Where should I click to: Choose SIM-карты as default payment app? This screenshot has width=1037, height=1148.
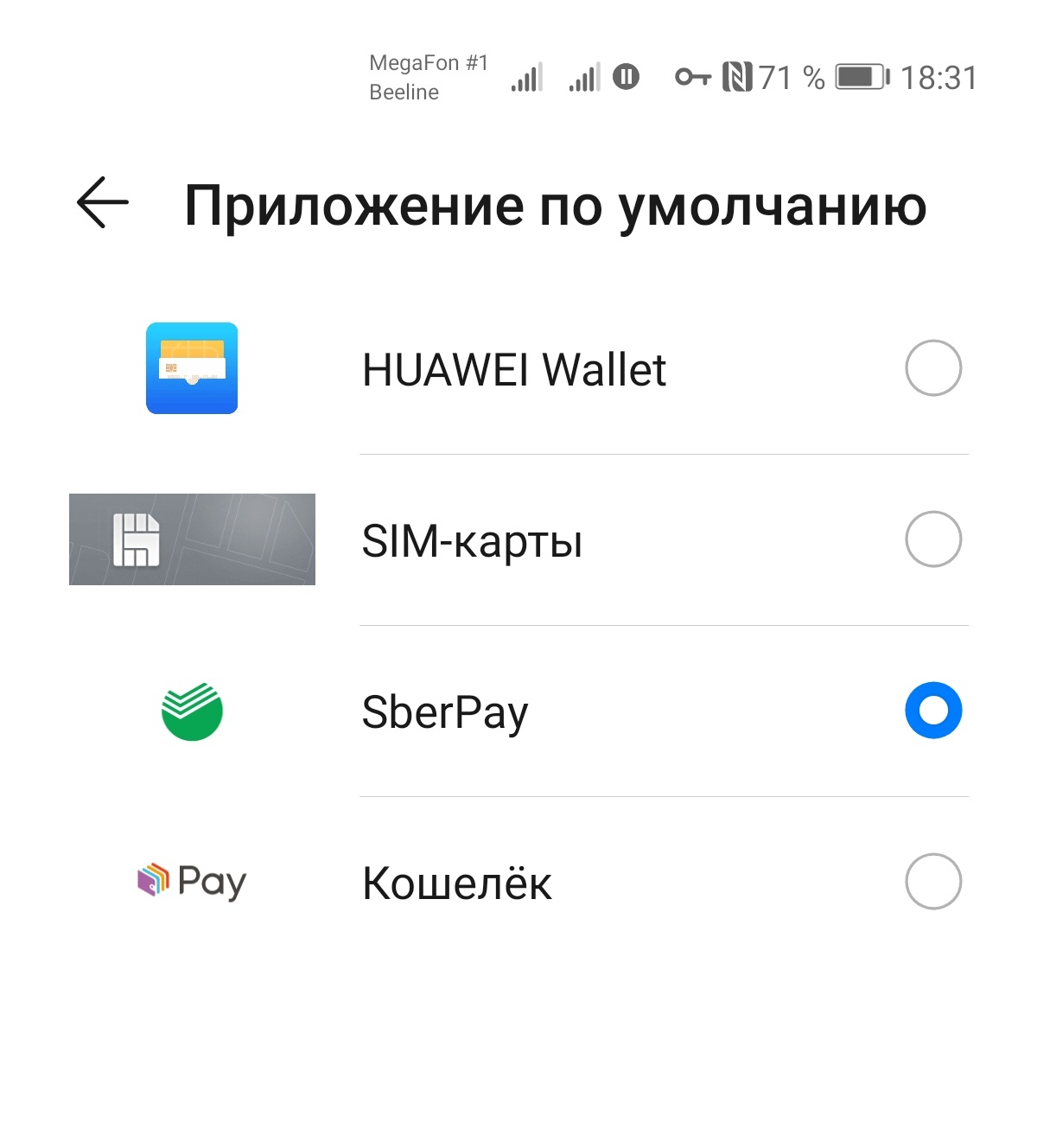tap(932, 539)
